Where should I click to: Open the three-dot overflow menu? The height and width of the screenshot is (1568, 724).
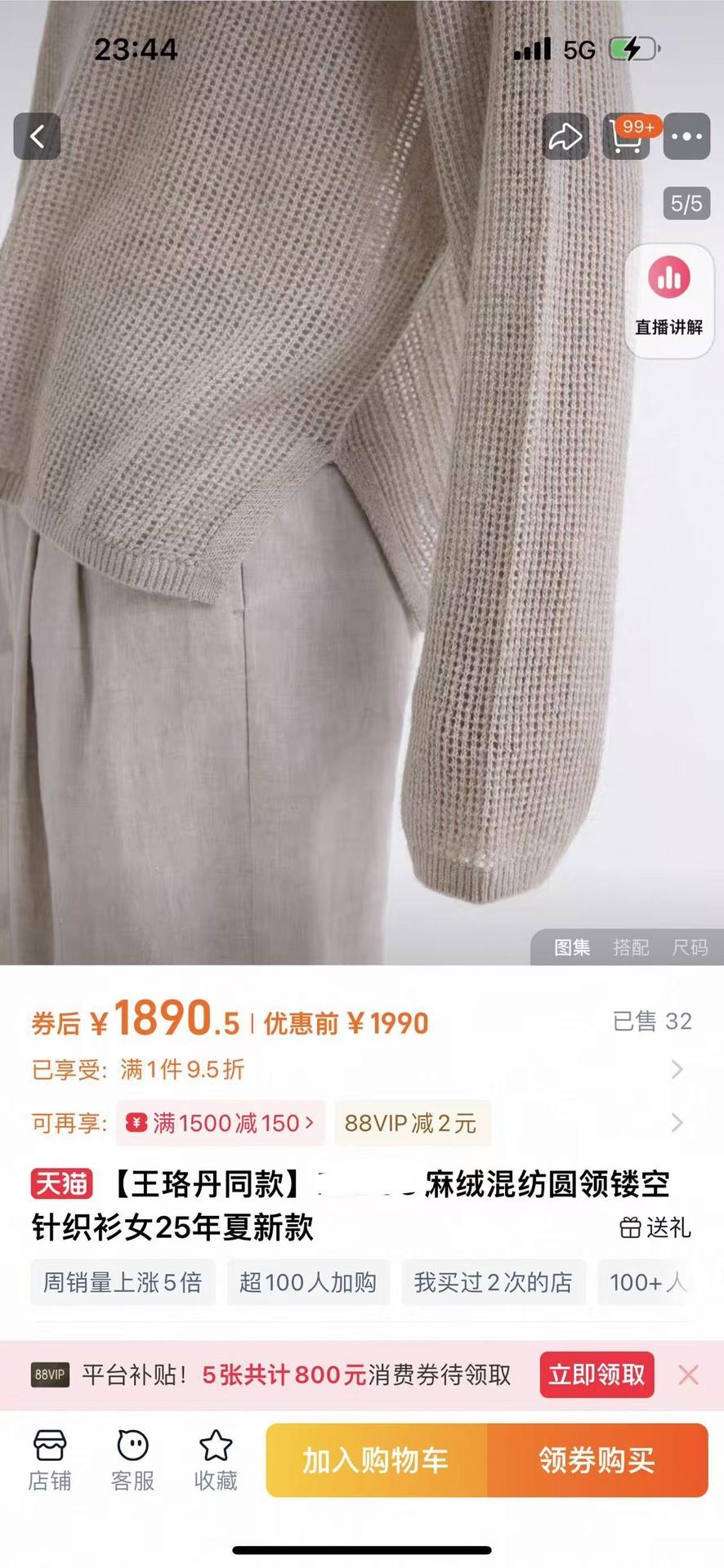(686, 136)
